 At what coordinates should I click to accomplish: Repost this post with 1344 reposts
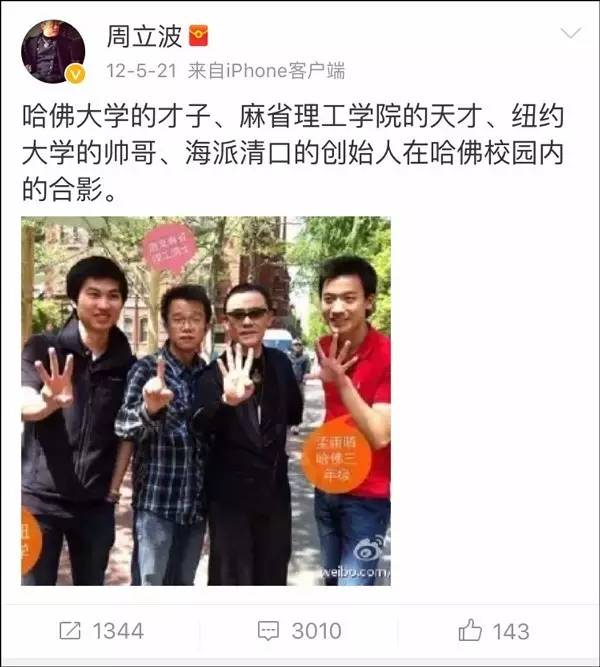click(x=101, y=631)
